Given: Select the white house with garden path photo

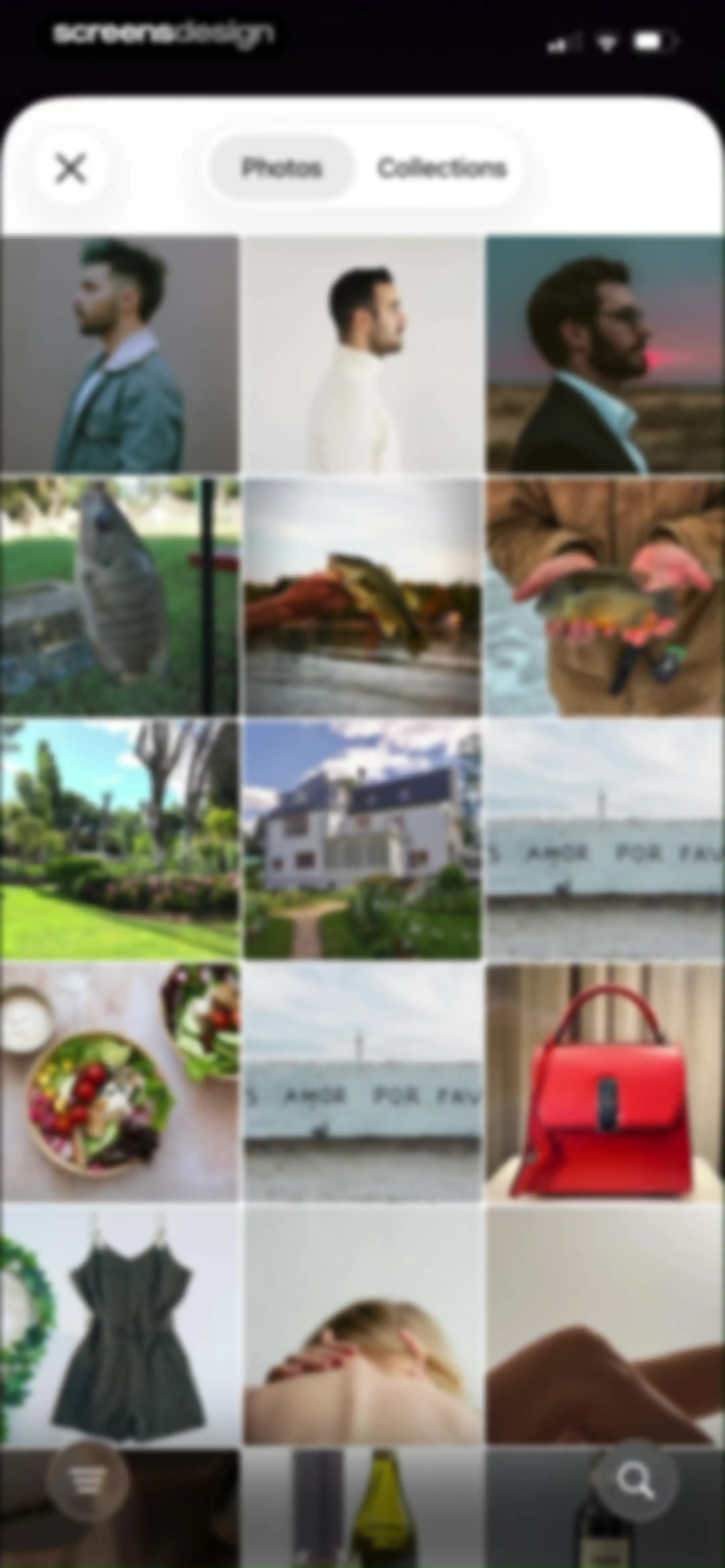Looking at the screenshot, I should 362,839.
